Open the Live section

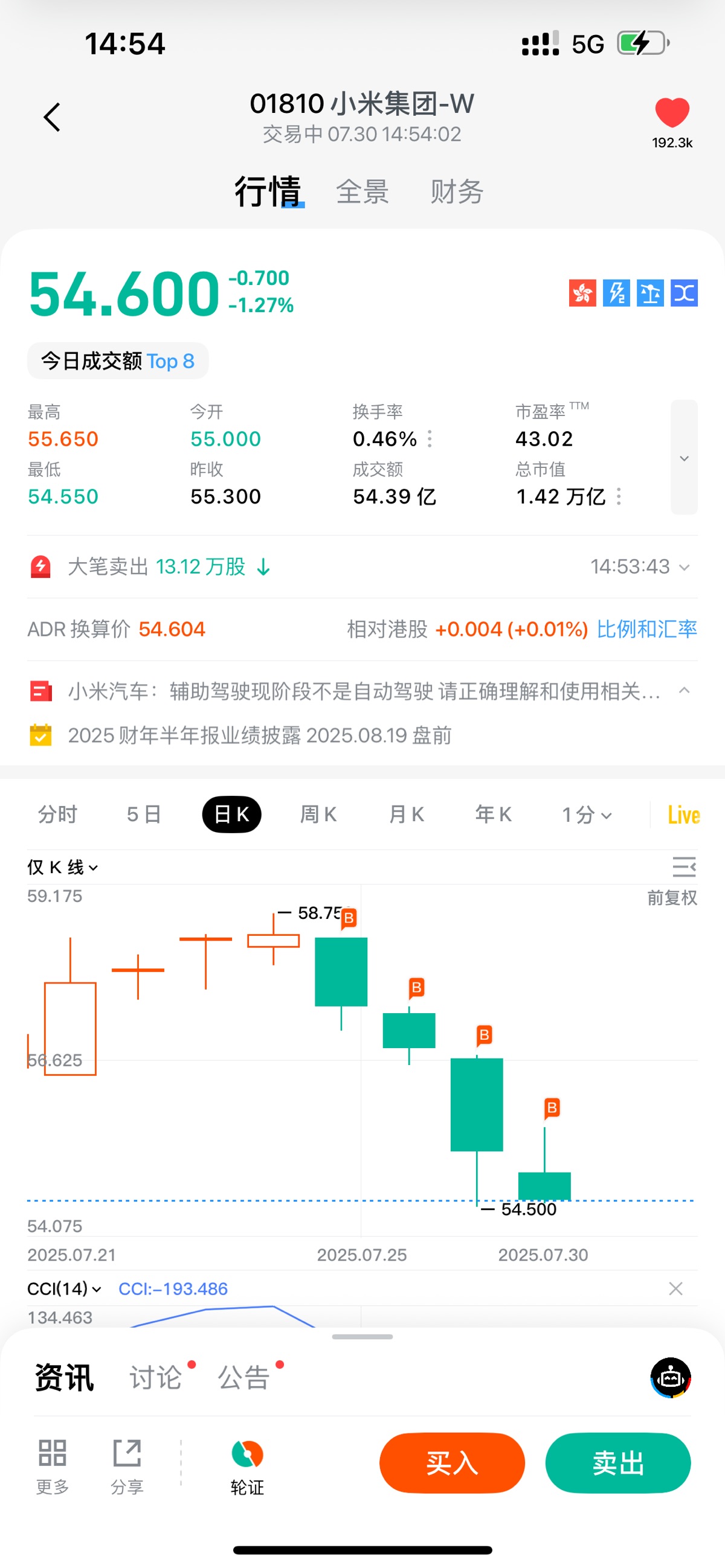tap(683, 815)
